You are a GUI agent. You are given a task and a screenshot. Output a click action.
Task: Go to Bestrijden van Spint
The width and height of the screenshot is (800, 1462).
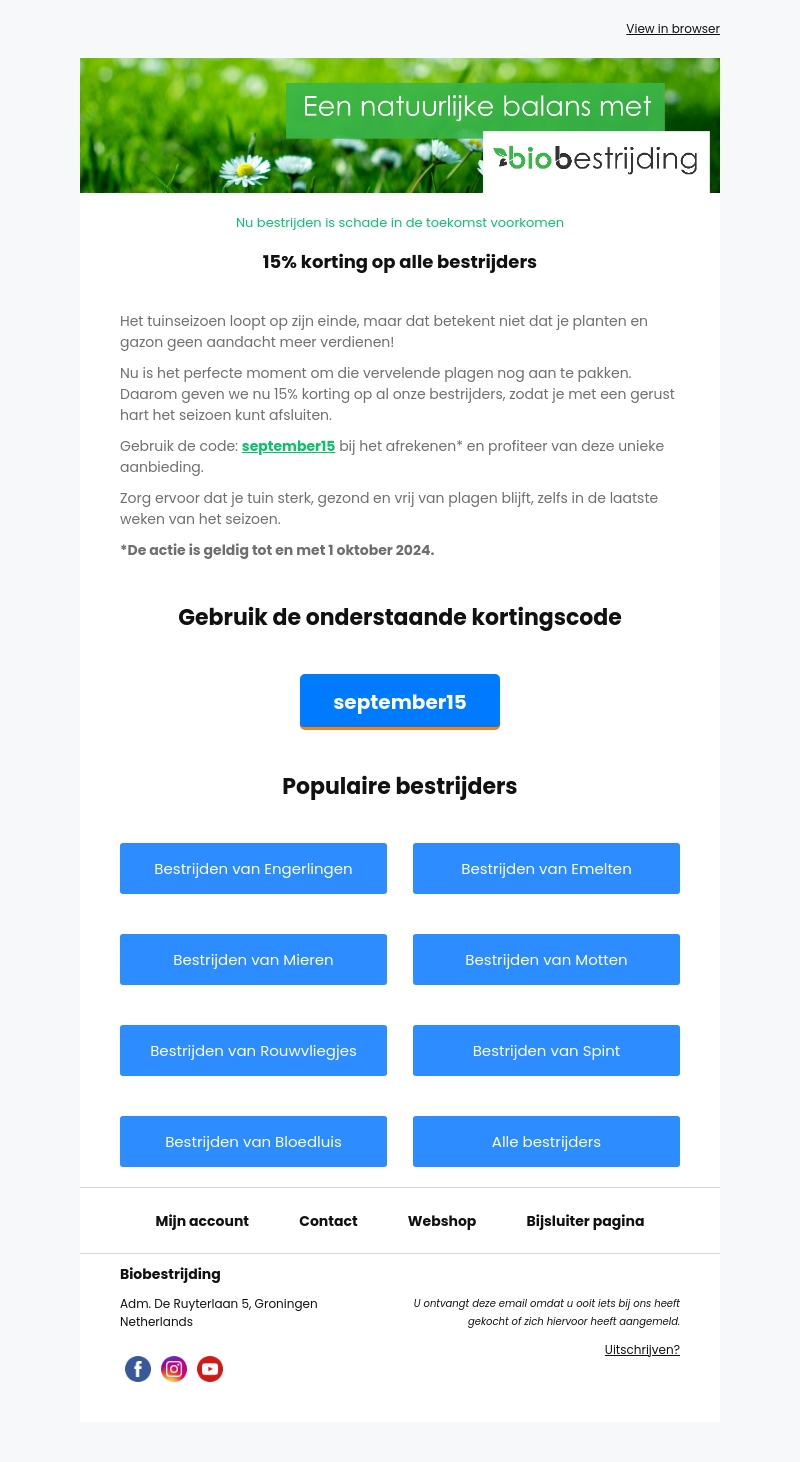click(546, 1050)
